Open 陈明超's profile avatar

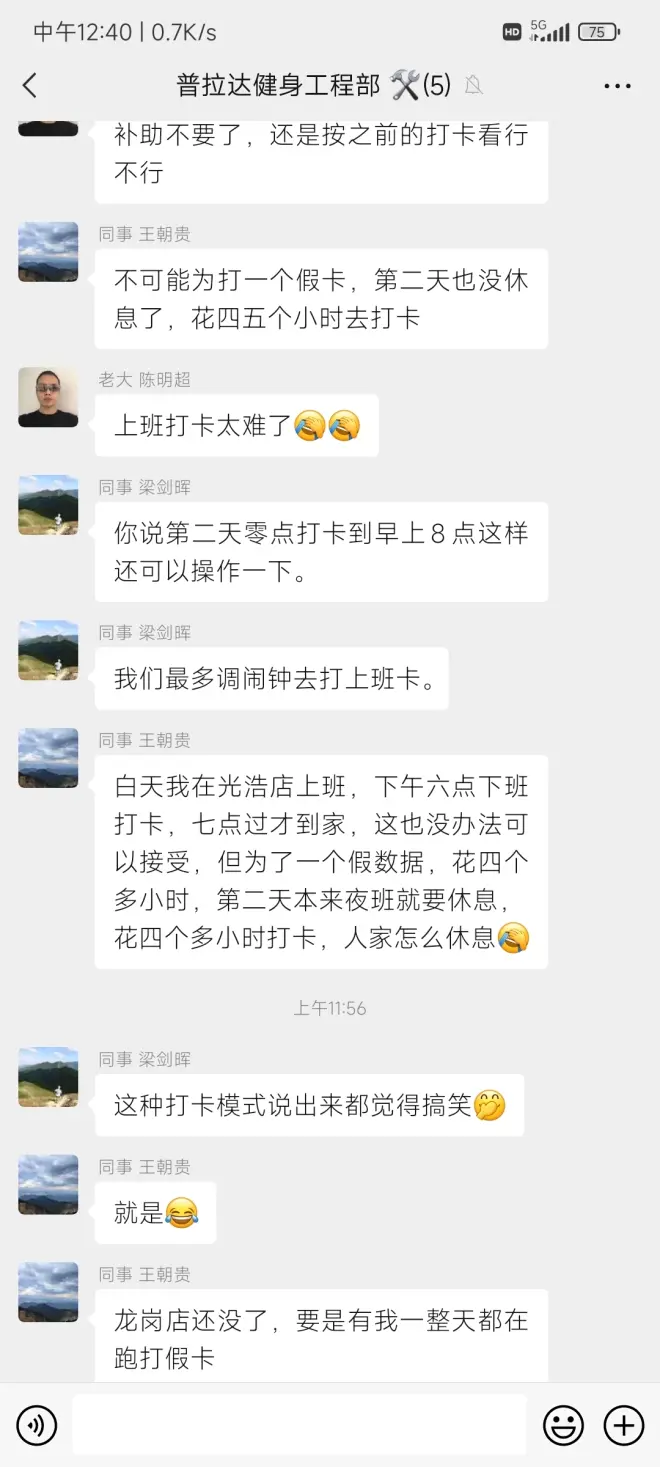(x=48, y=398)
